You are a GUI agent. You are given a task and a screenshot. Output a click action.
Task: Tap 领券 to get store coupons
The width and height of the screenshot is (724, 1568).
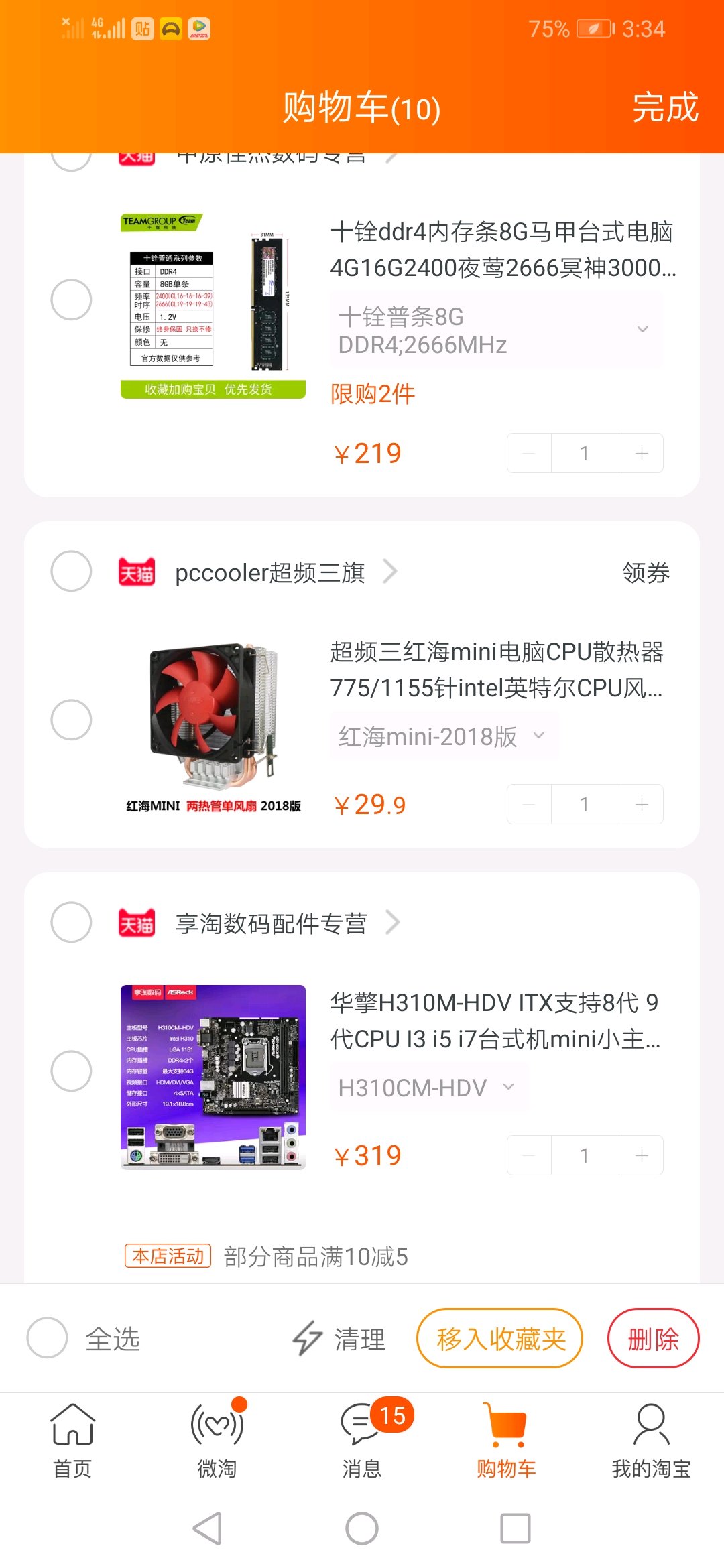(646, 573)
